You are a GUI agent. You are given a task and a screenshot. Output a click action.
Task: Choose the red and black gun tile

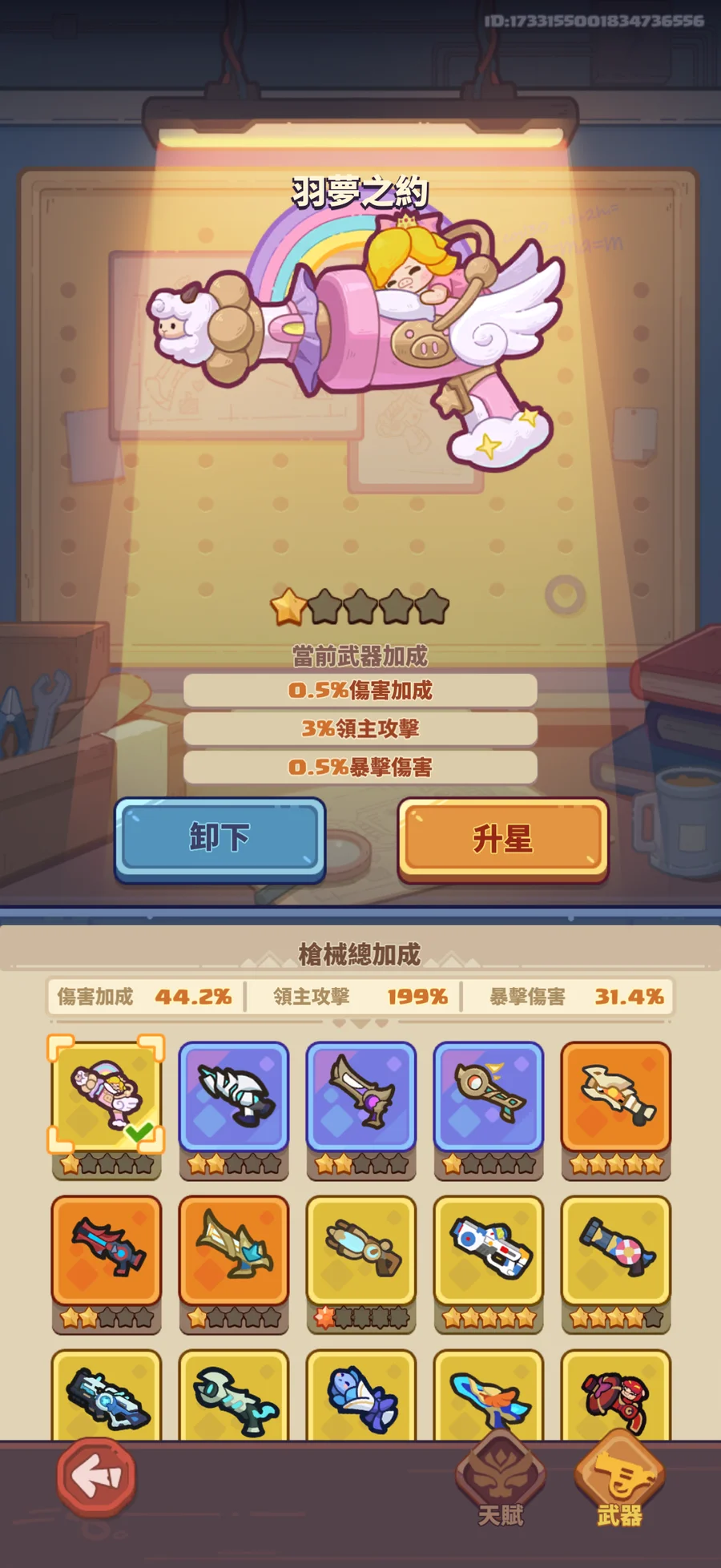[107, 1250]
